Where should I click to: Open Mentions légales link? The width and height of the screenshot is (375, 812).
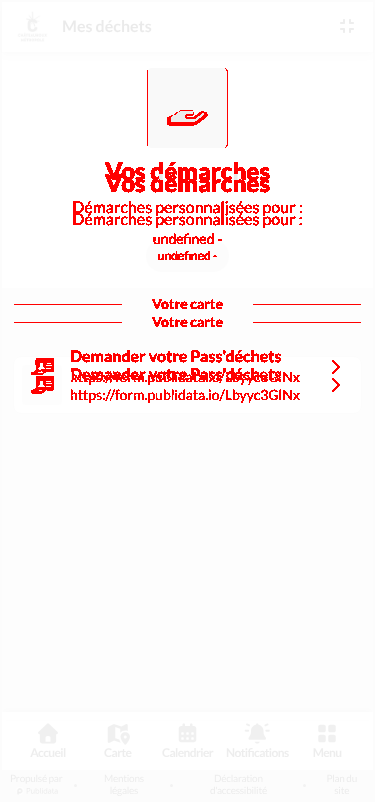[x=124, y=785]
